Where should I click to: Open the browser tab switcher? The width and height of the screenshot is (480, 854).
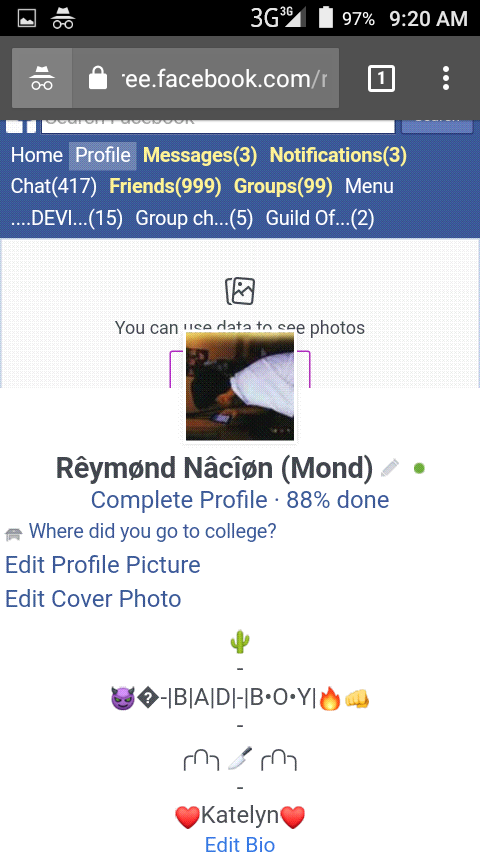coord(381,78)
